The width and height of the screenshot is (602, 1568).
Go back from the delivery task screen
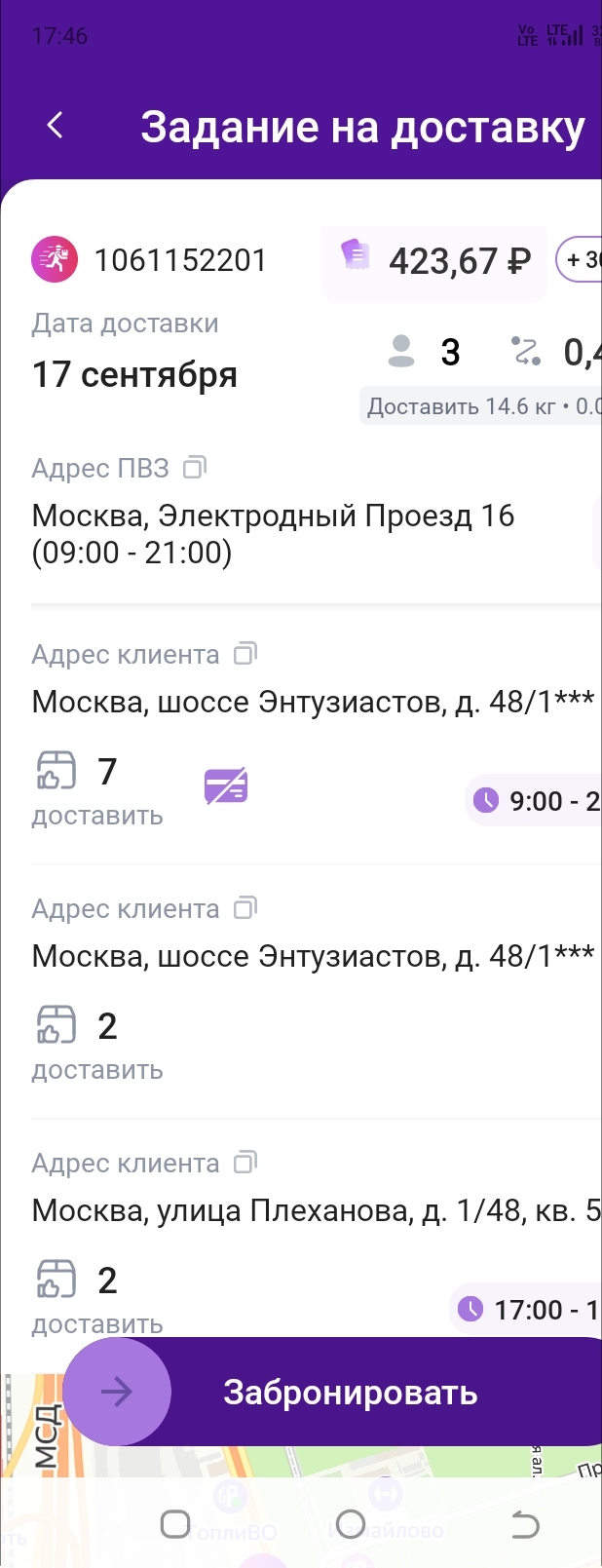(x=56, y=125)
